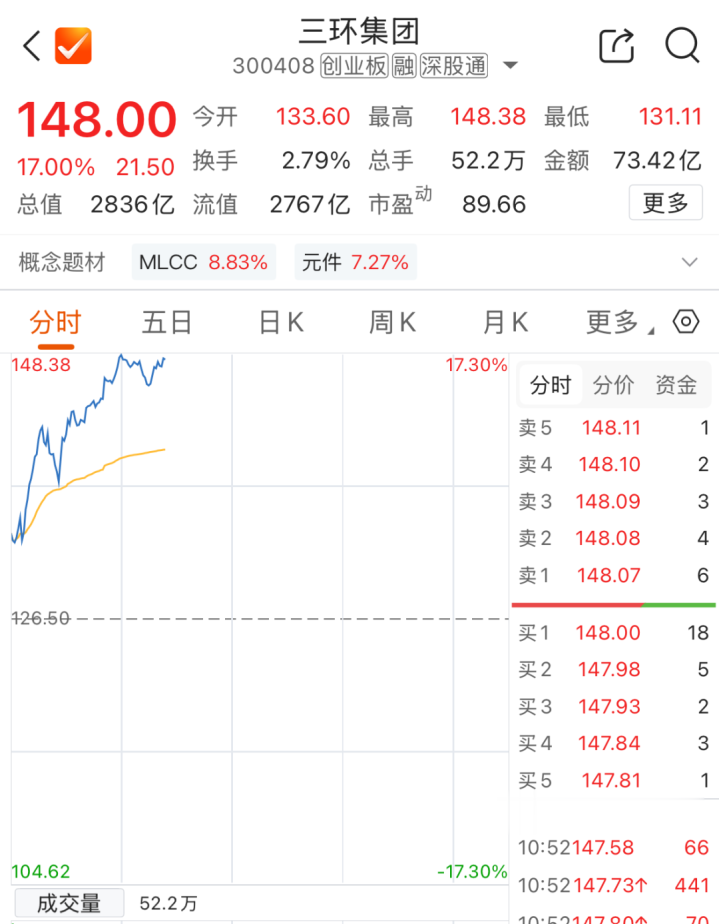This screenshot has width=719, height=924.
Task: Tap the orange checkmark watchlist icon
Action: [73, 45]
